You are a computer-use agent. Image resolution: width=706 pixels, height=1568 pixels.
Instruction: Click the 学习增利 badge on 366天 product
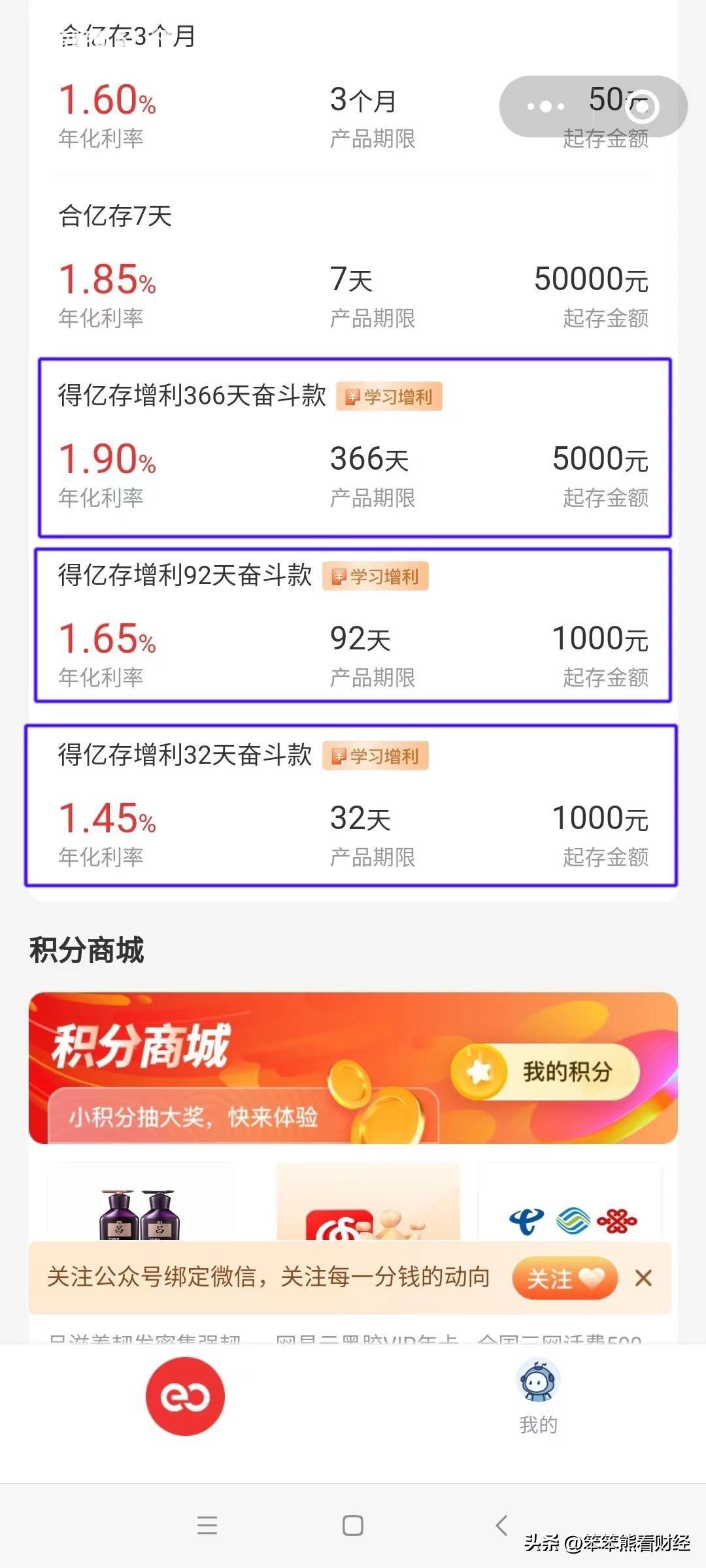coord(390,397)
